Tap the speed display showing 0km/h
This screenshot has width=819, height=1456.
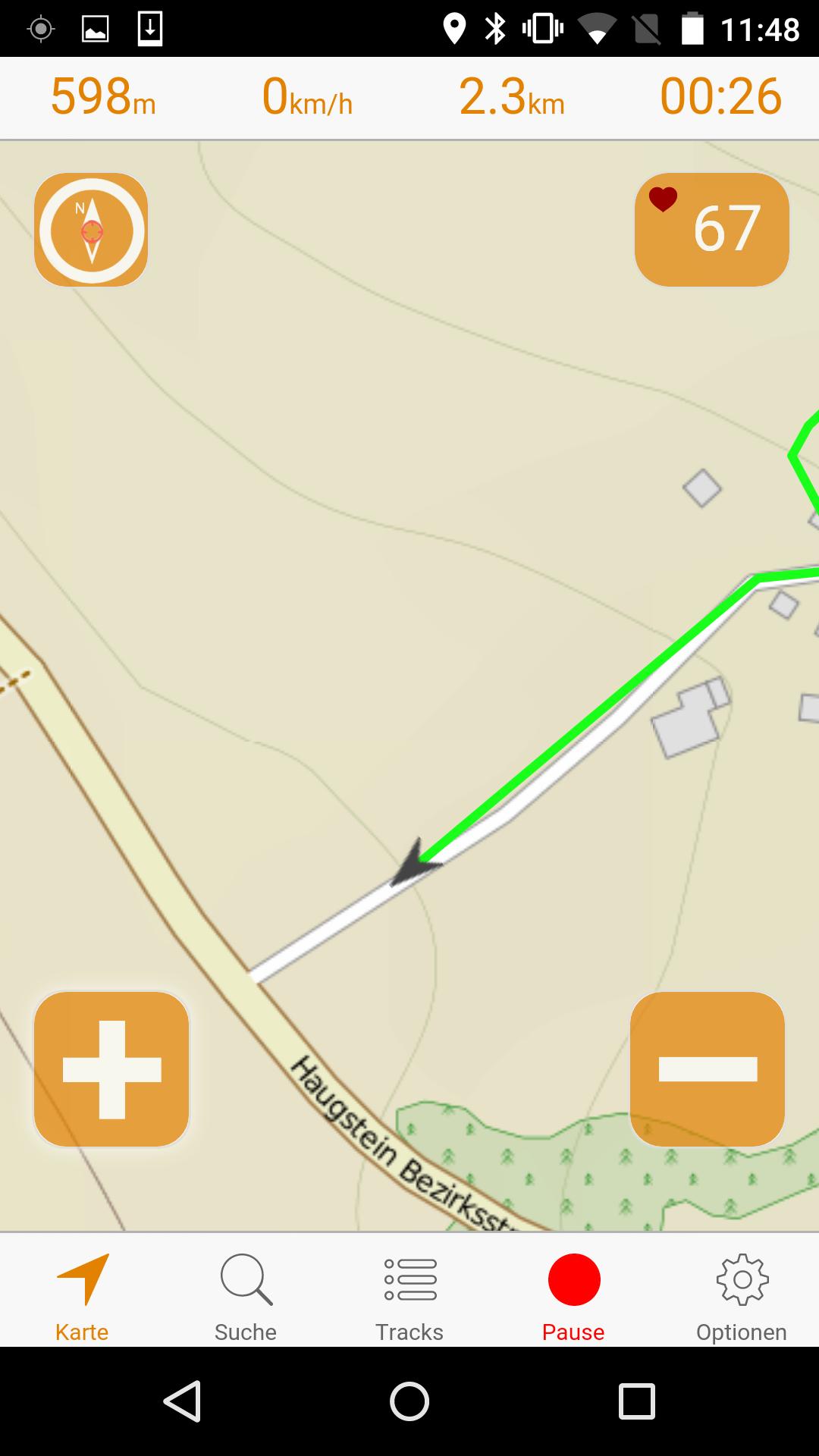(x=306, y=97)
